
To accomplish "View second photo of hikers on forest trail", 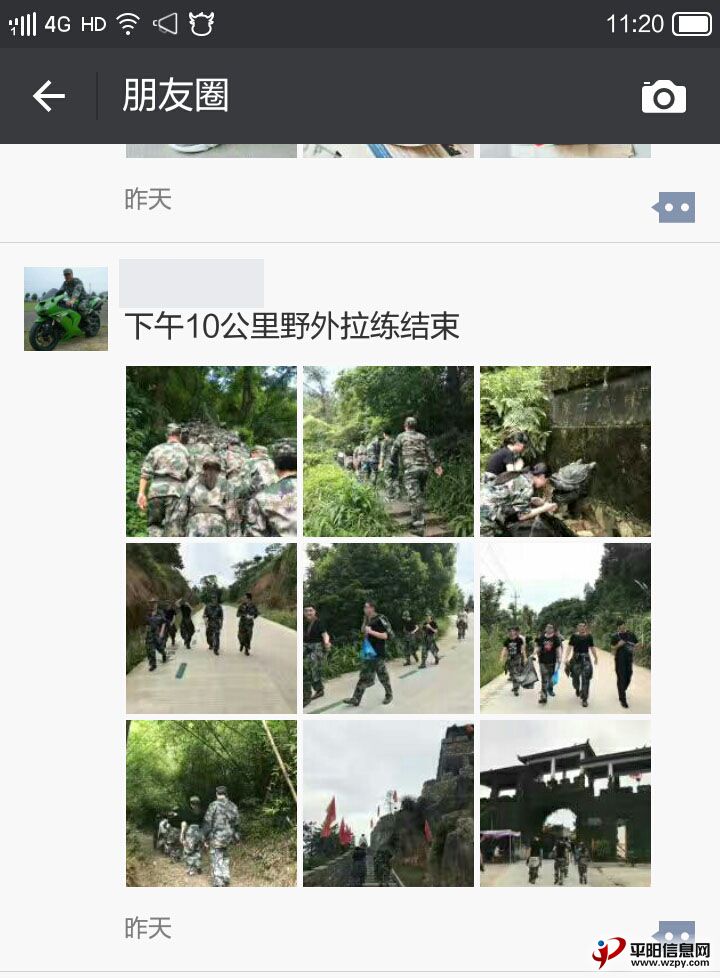I will point(388,451).
